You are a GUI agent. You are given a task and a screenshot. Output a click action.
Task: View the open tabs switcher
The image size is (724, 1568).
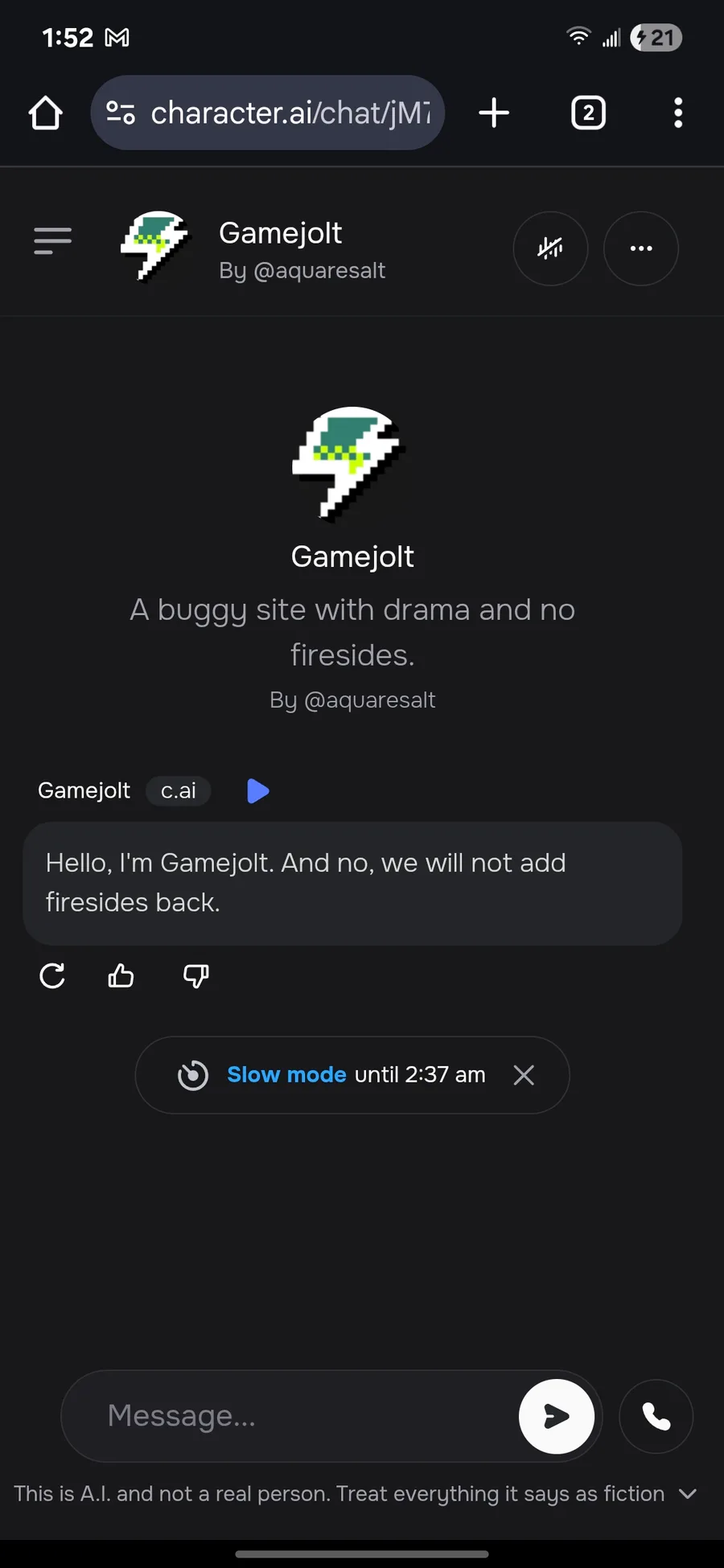[x=588, y=113]
